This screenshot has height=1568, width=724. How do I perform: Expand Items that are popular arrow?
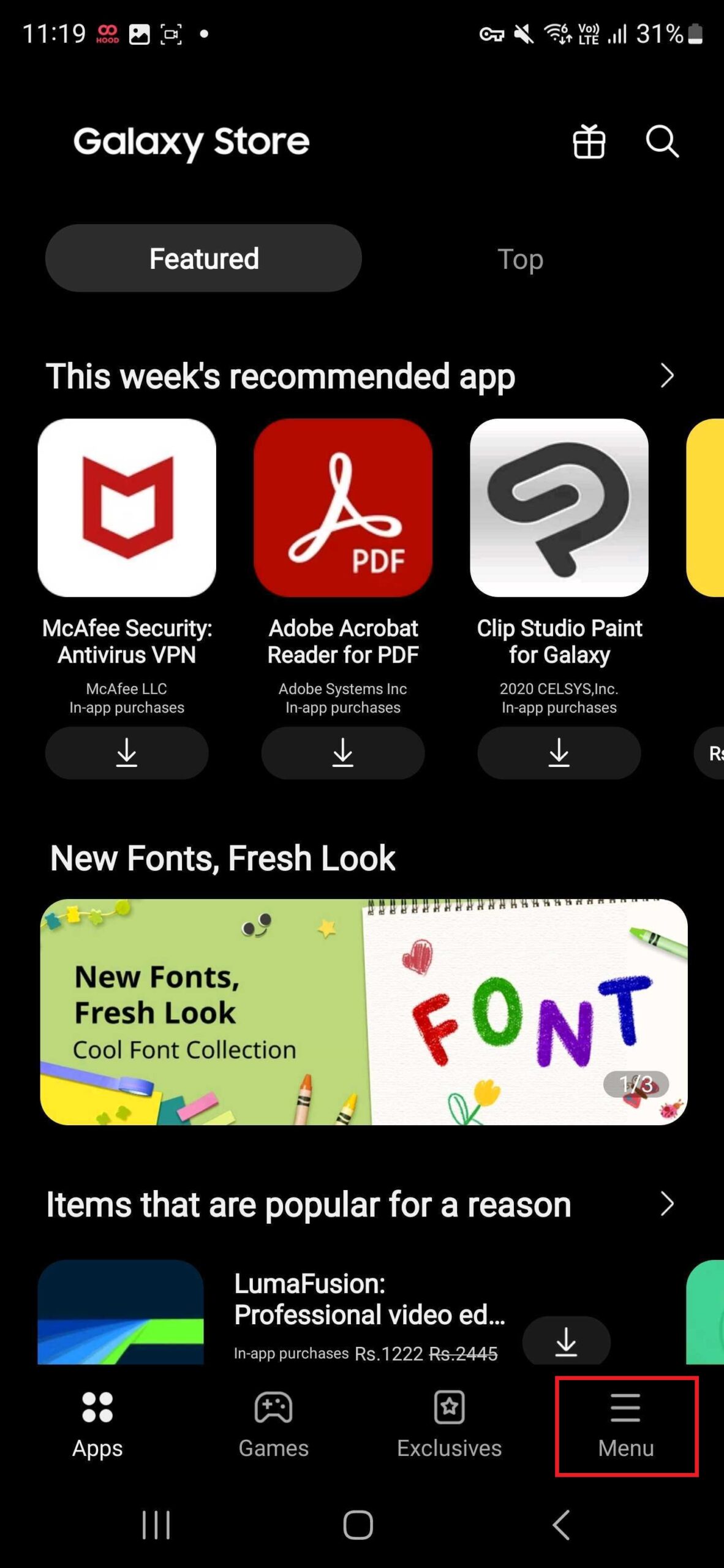[x=667, y=1204]
